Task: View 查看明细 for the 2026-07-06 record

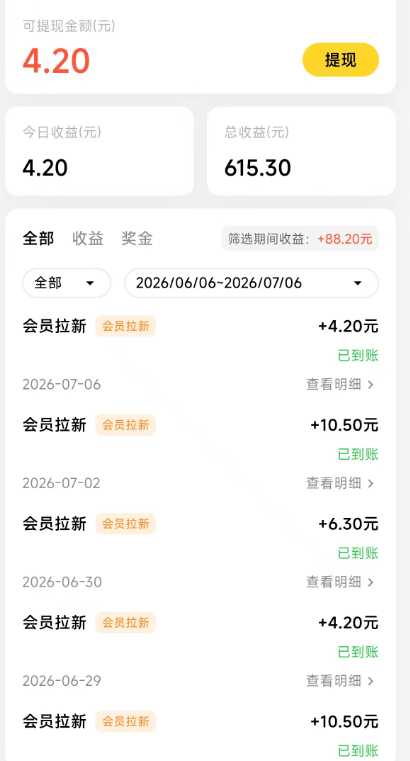Action: [340, 384]
